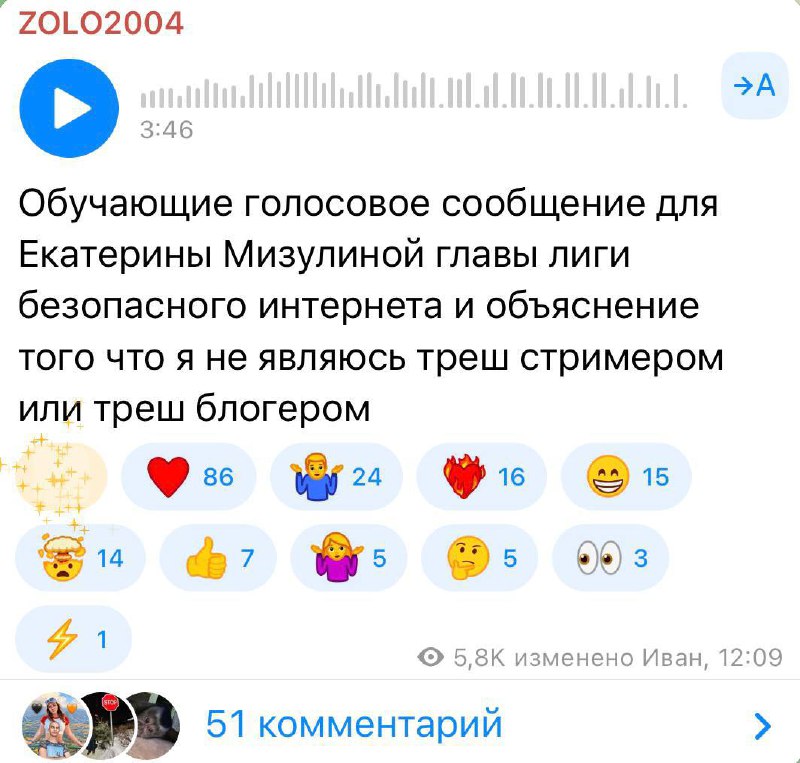React with the shrugging man emoji
Image resolution: width=800 pixels, height=763 pixels.
pos(335,477)
